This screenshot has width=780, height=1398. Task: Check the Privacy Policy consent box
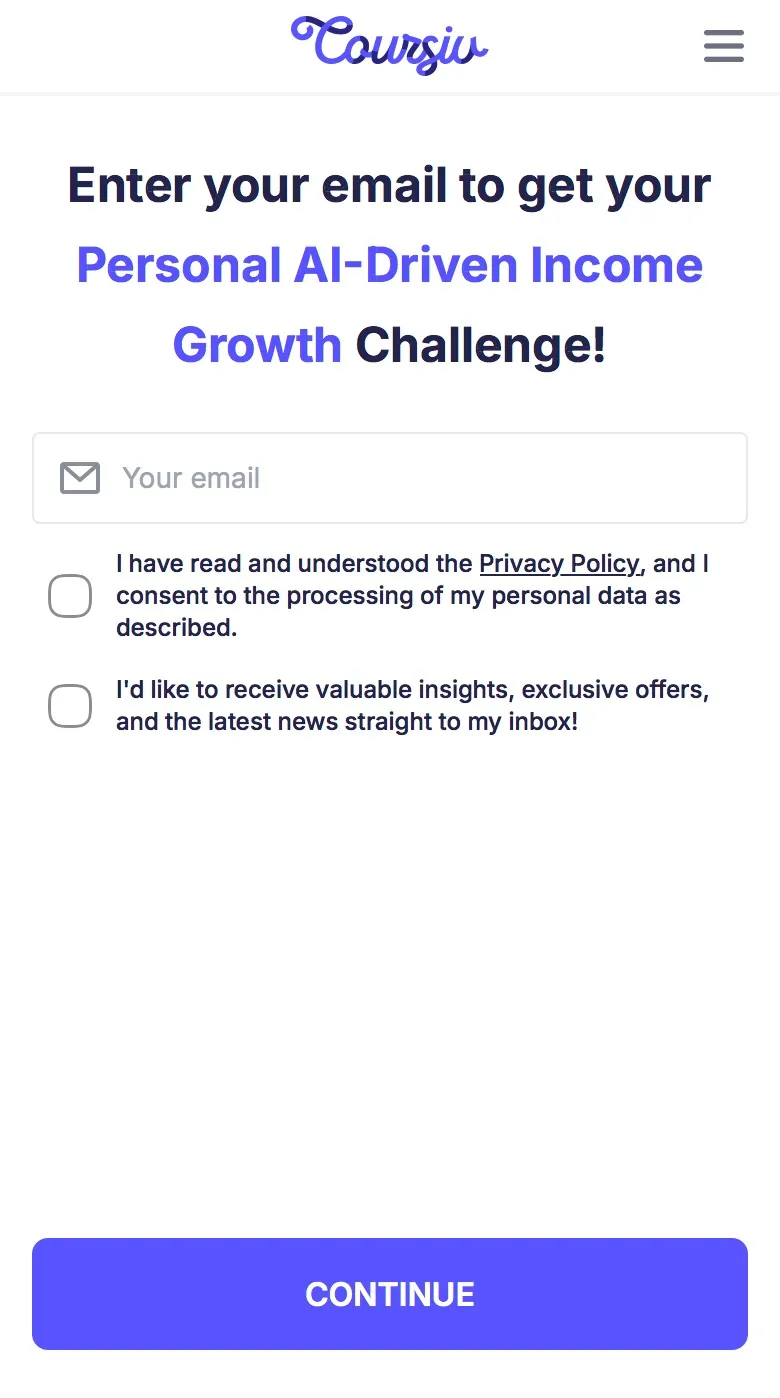pos(70,596)
